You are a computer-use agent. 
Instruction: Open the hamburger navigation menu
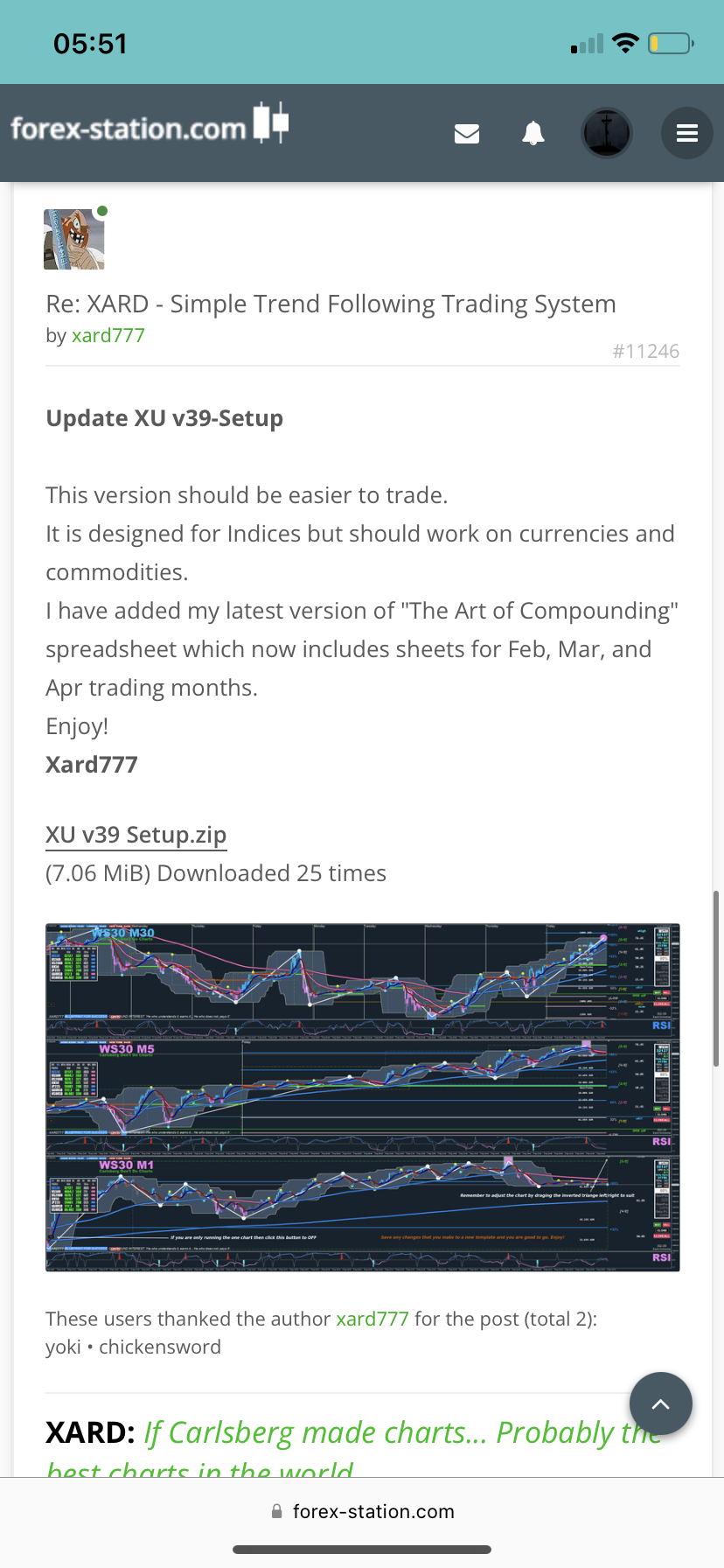[x=687, y=133]
